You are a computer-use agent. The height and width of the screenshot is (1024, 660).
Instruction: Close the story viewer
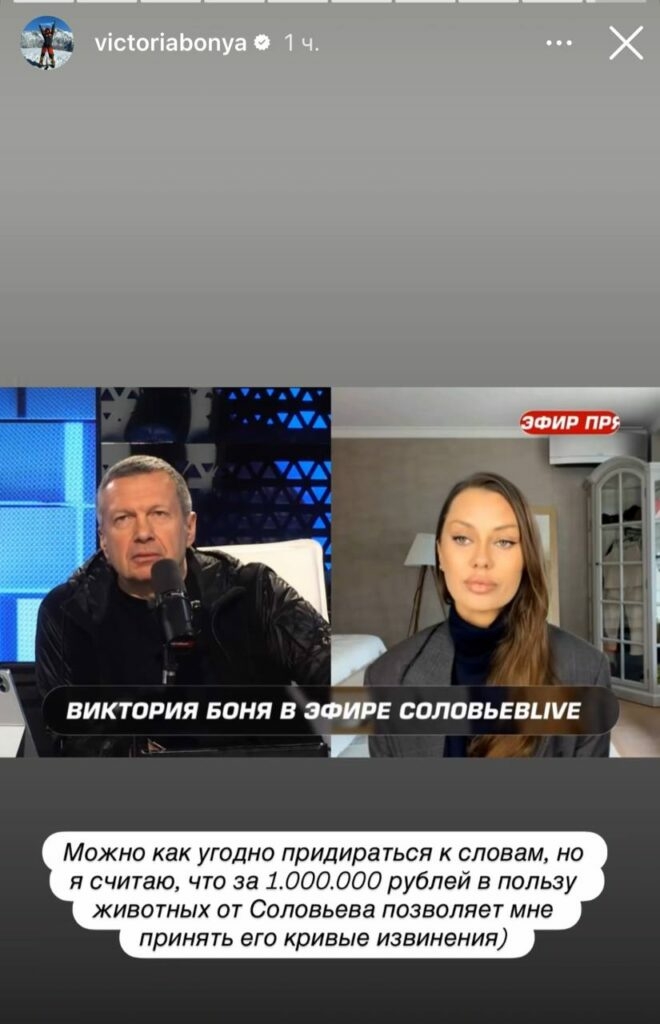tap(626, 43)
